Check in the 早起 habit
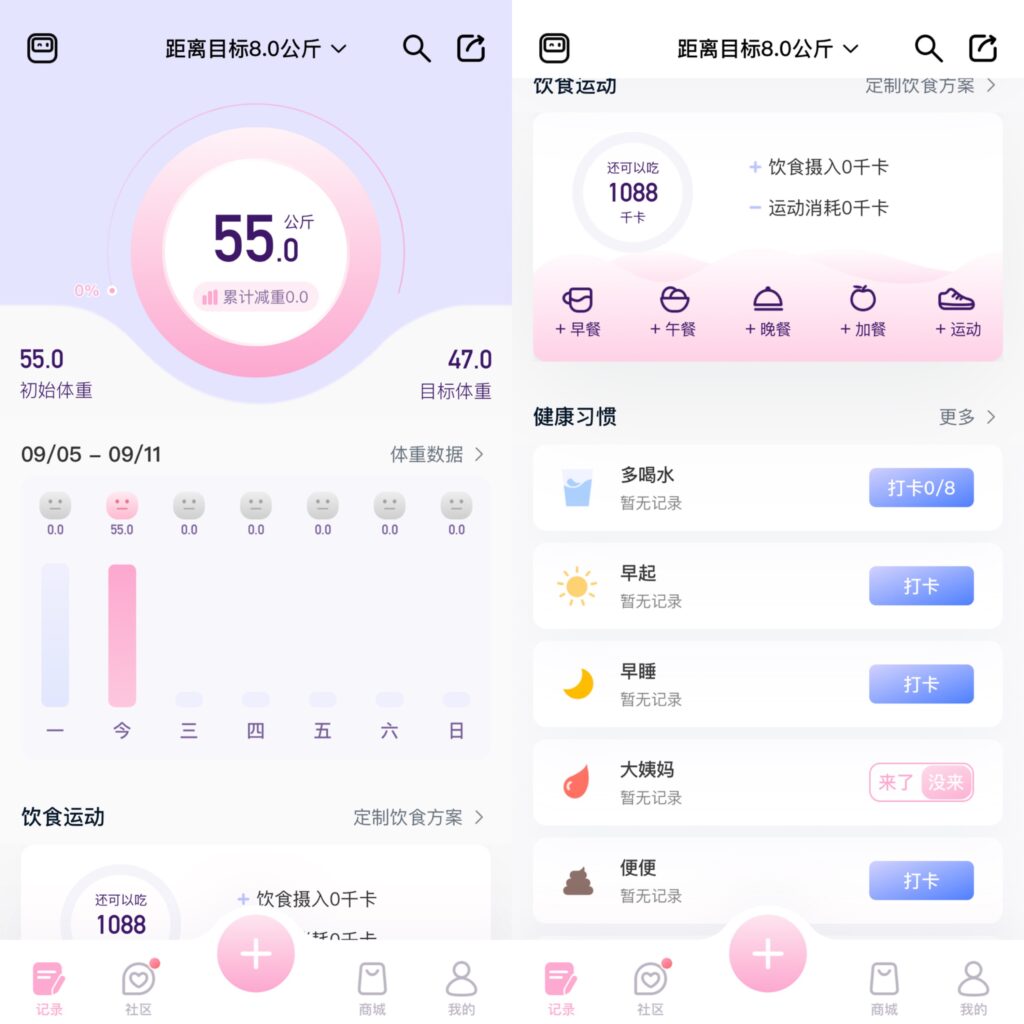 pyautogui.click(x=921, y=586)
